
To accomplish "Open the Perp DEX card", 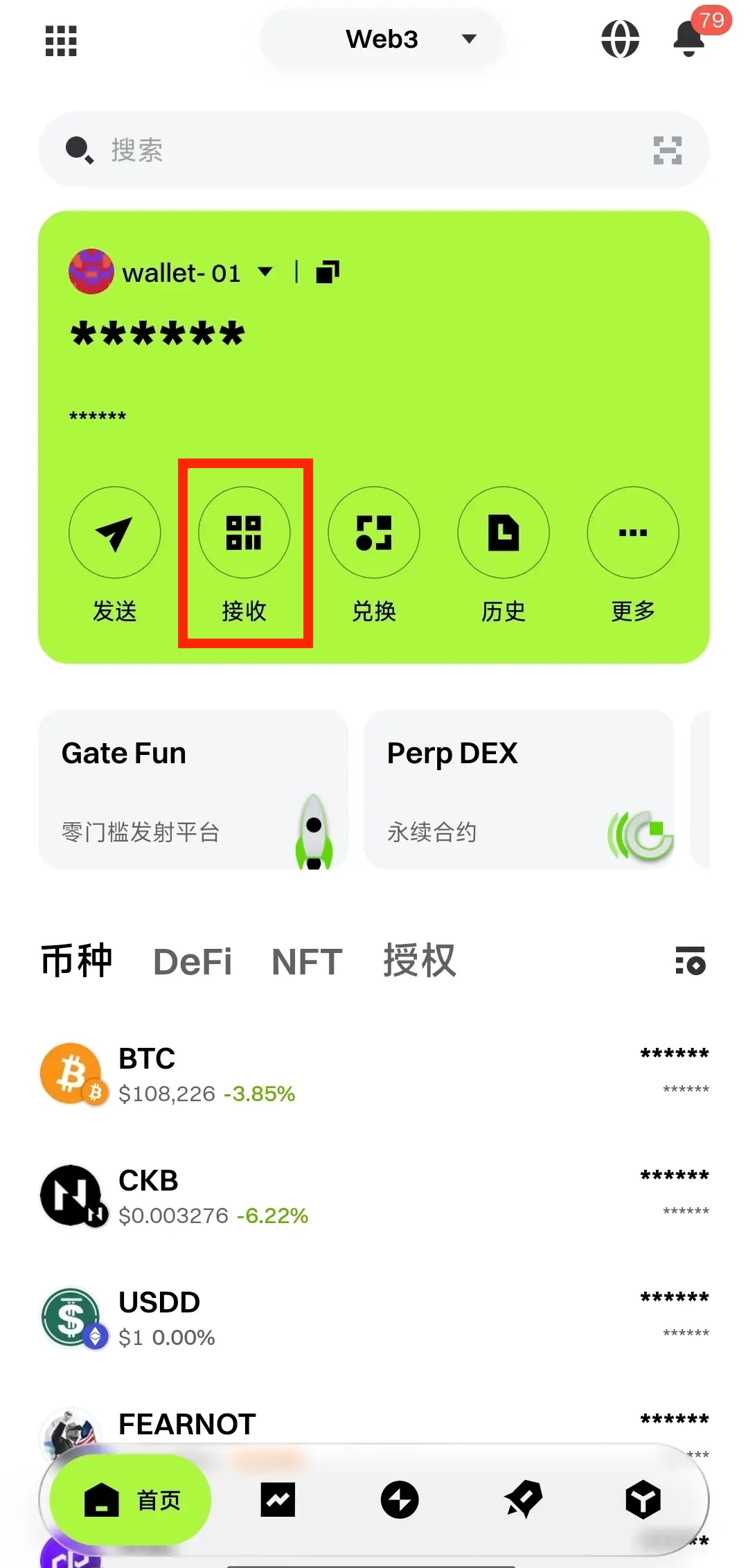I will 518,790.
